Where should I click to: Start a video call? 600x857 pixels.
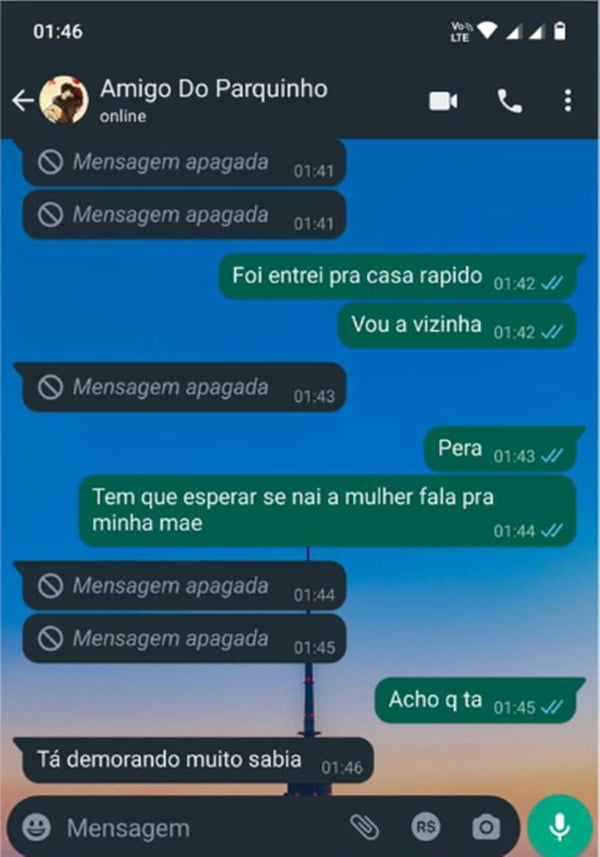coord(443,101)
